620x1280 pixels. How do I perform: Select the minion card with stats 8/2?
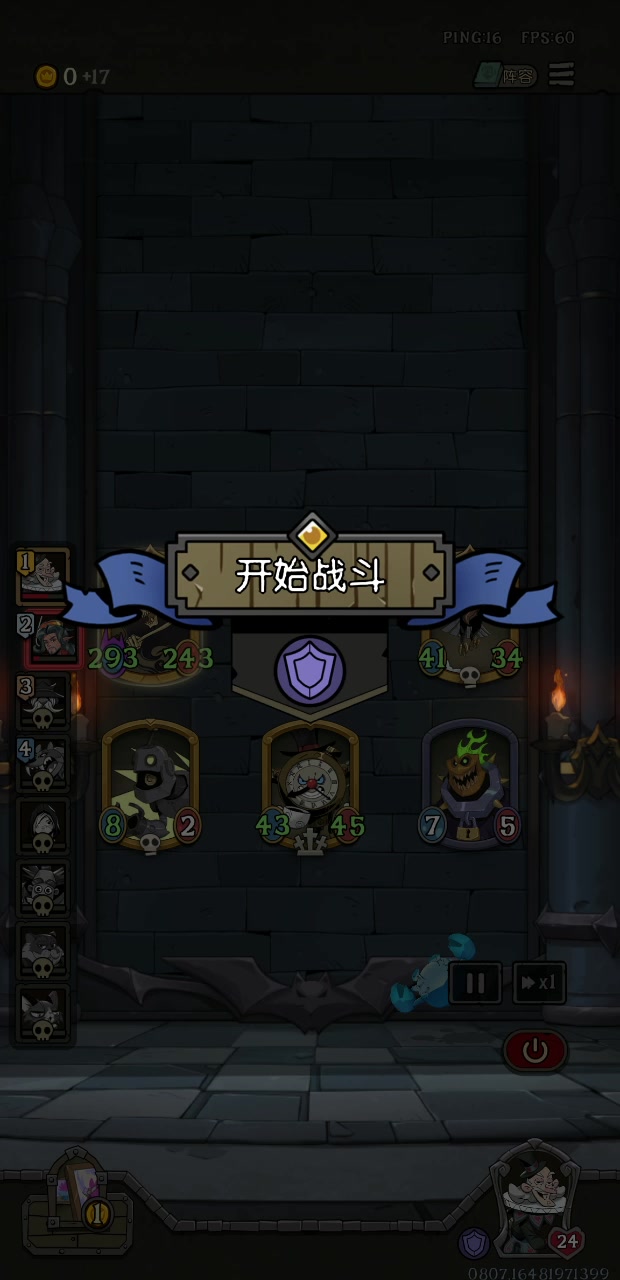[150, 787]
